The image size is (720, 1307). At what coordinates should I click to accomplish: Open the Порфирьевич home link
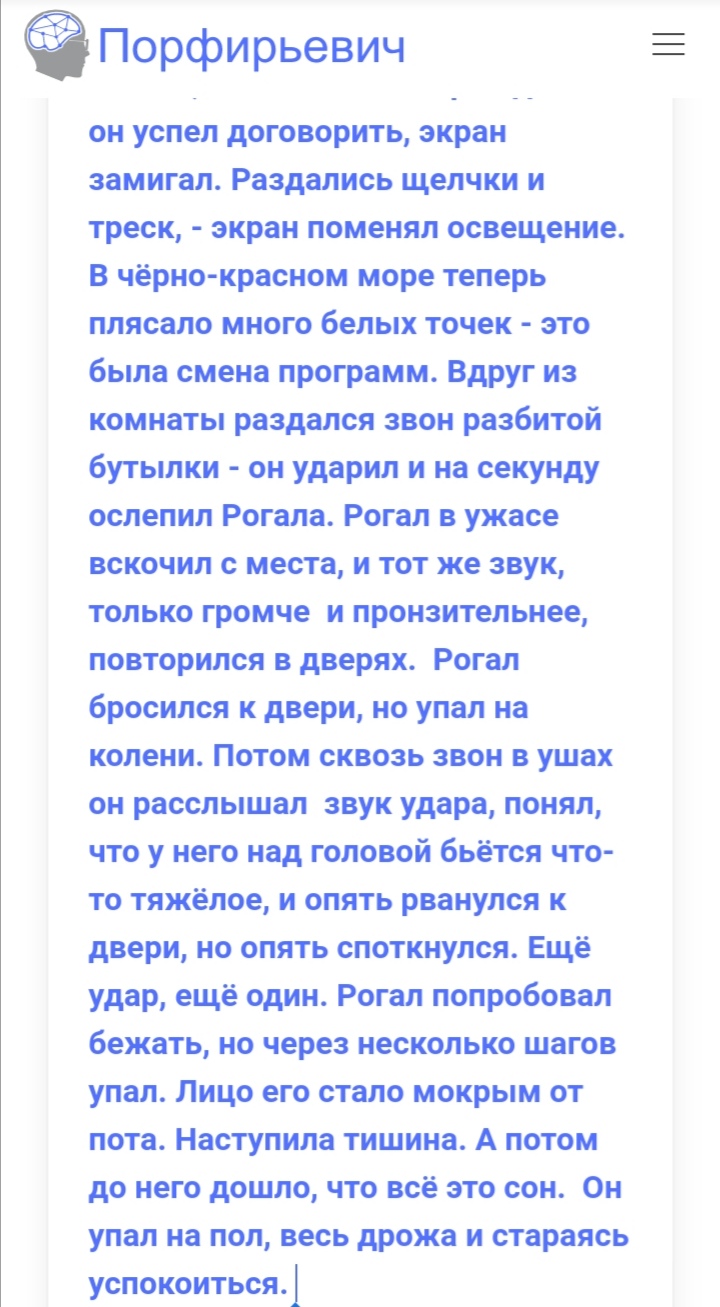(215, 45)
